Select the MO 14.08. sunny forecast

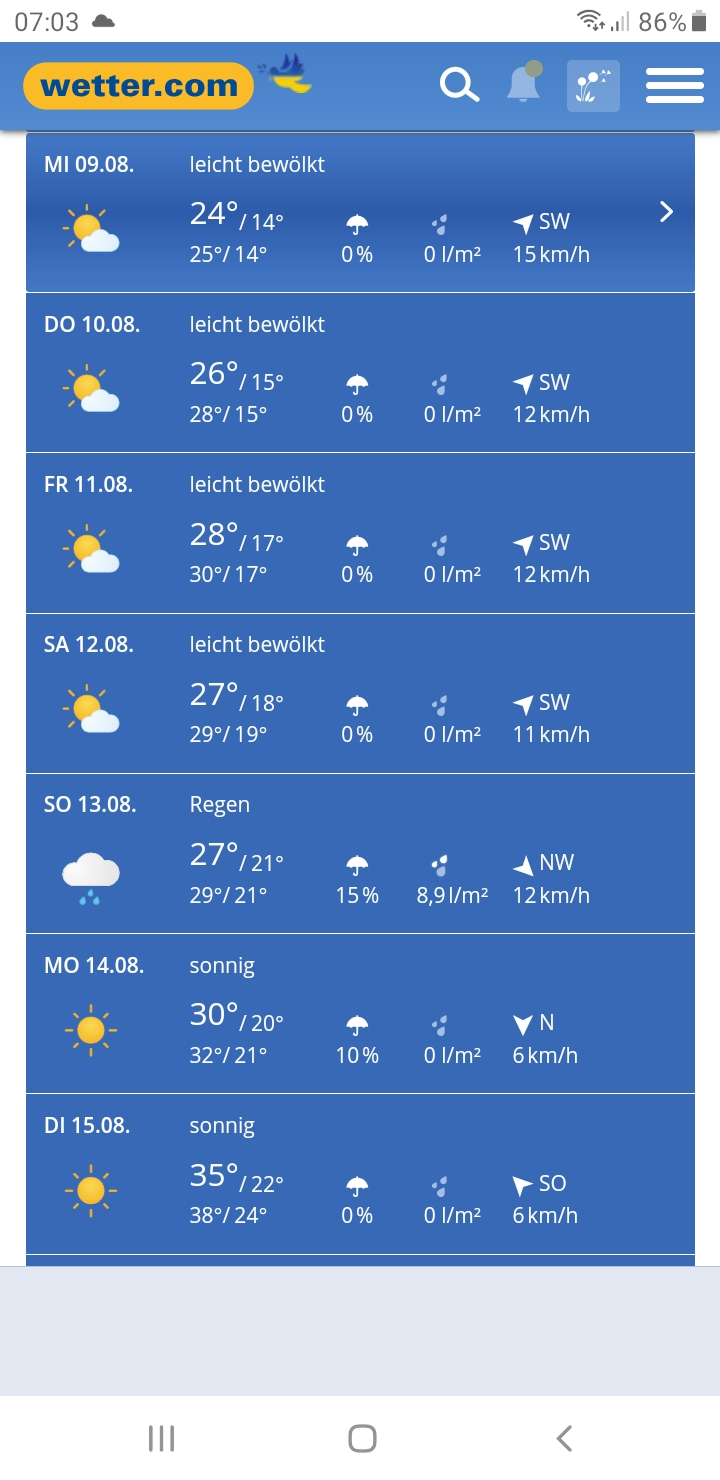click(x=360, y=1013)
